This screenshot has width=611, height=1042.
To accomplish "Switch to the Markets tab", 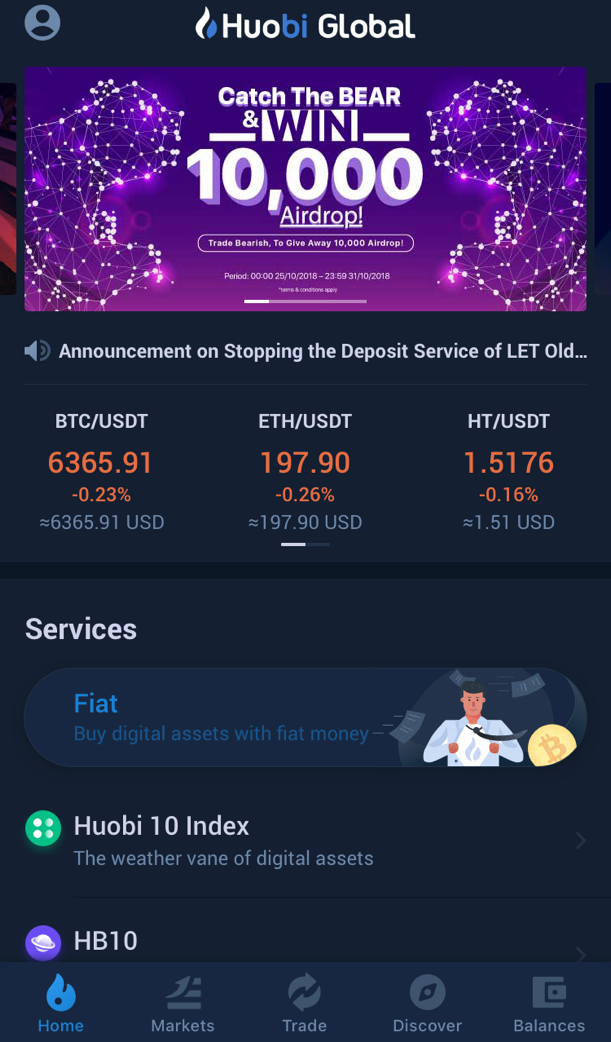I will click(x=183, y=1003).
